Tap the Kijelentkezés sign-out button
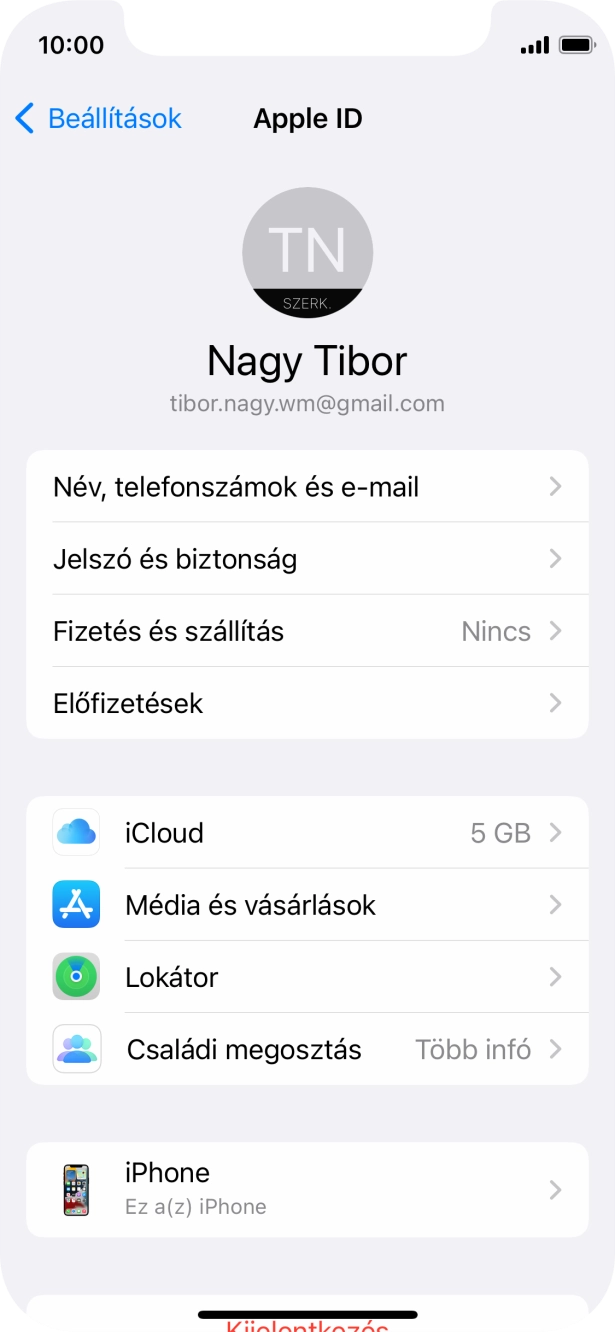This screenshot has height=1332, width=615. (x=307, y=1323)
